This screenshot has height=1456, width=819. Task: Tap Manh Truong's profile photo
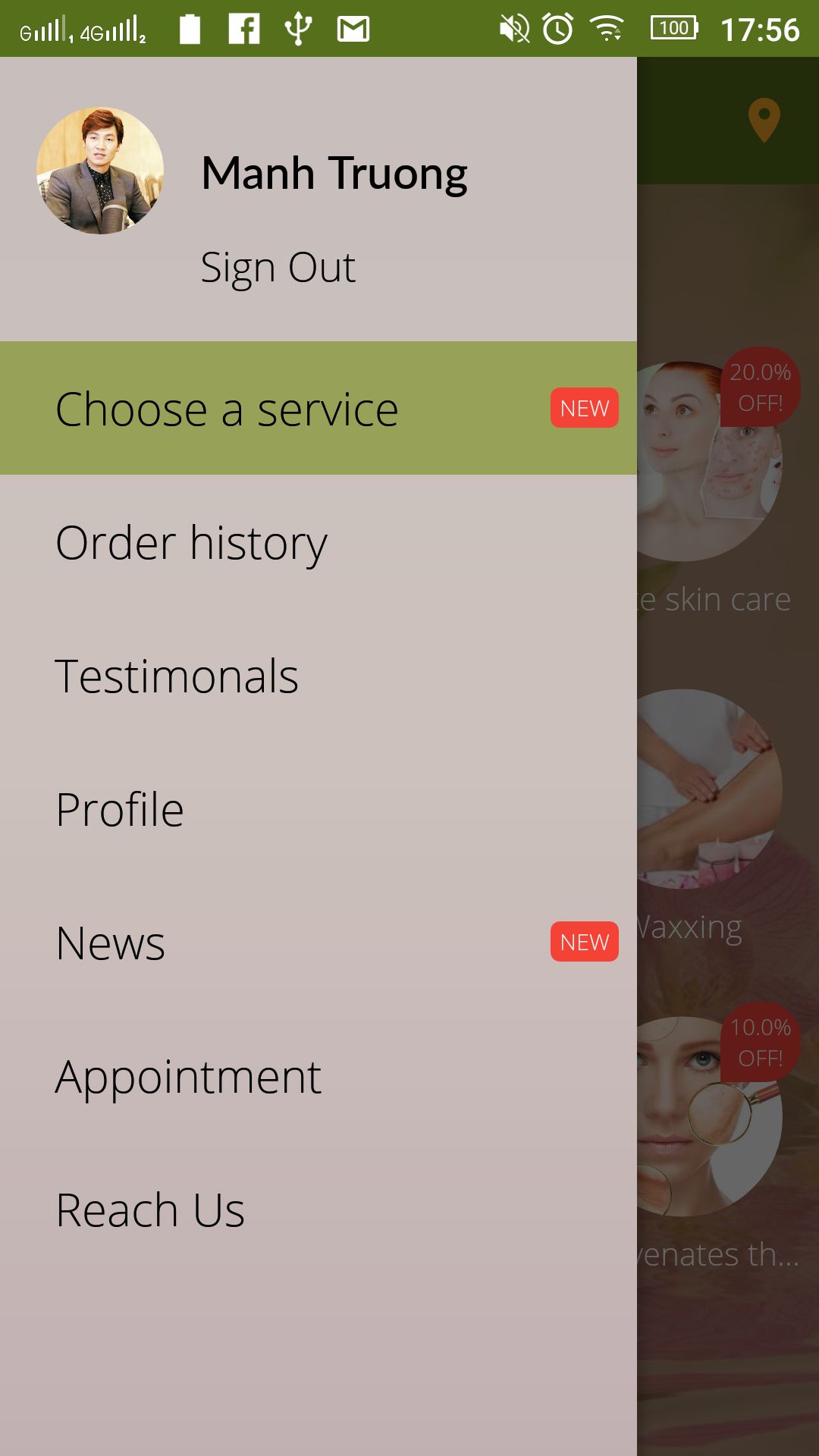click(100, 171)
